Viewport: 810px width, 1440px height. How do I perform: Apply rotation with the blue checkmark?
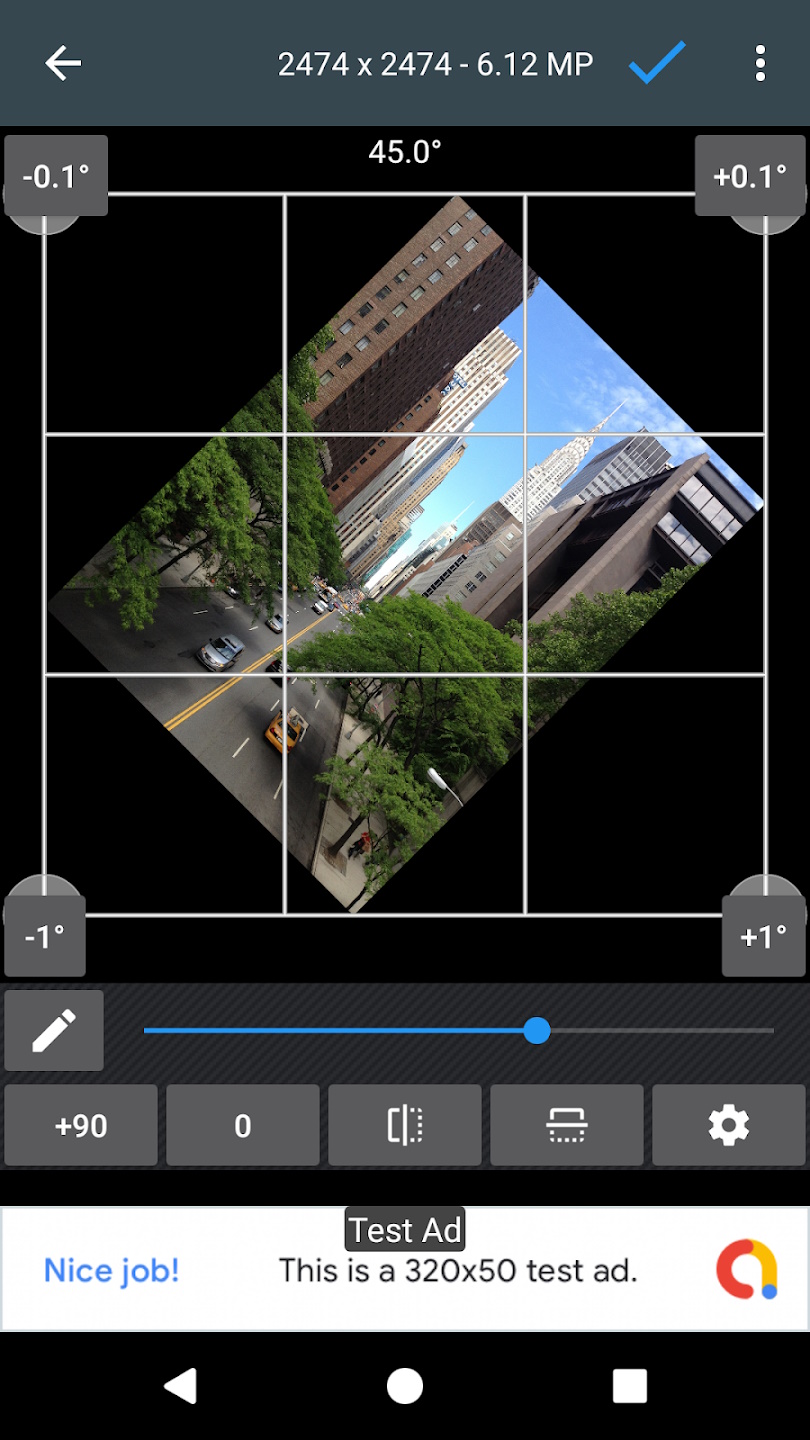coord(657,64)
